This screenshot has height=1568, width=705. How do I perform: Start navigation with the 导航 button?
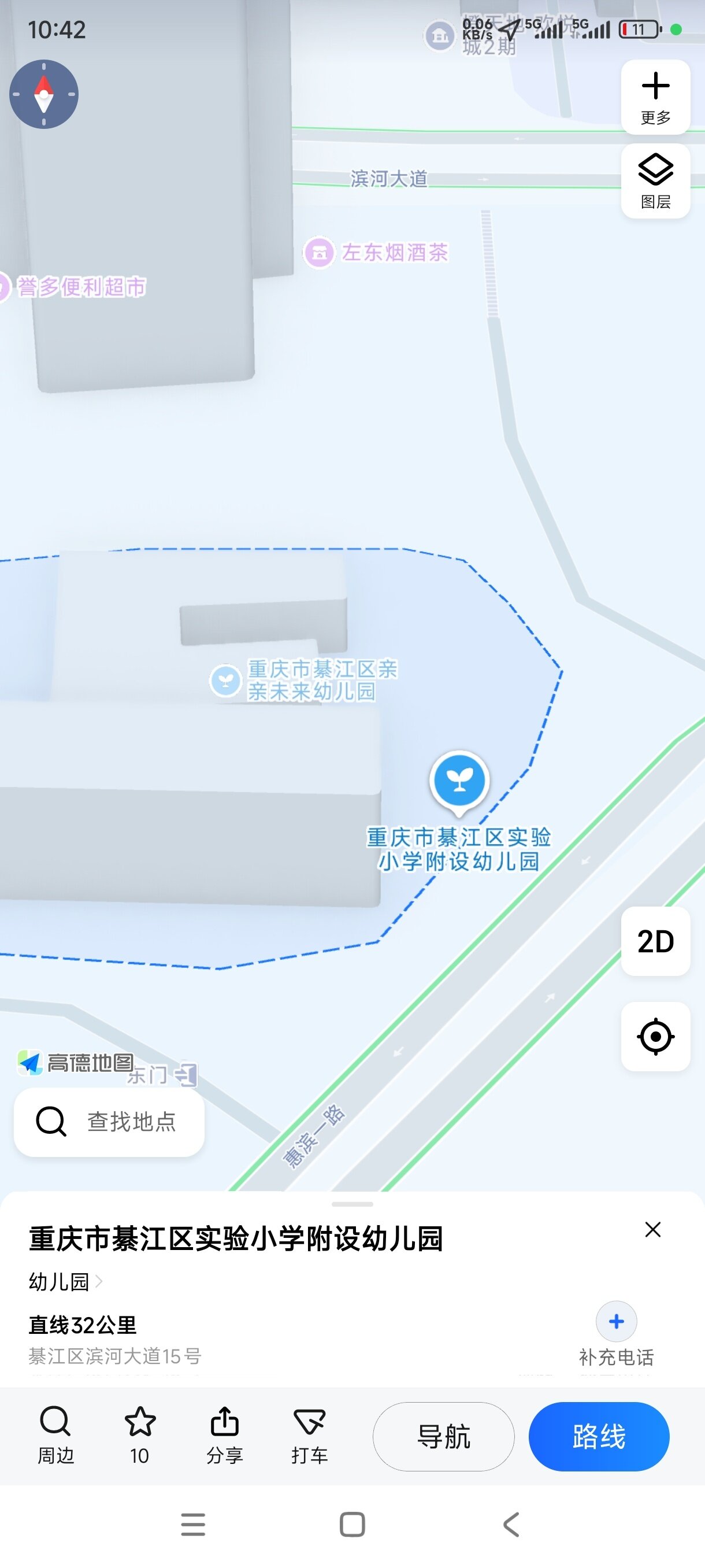tap(443, 1437)
